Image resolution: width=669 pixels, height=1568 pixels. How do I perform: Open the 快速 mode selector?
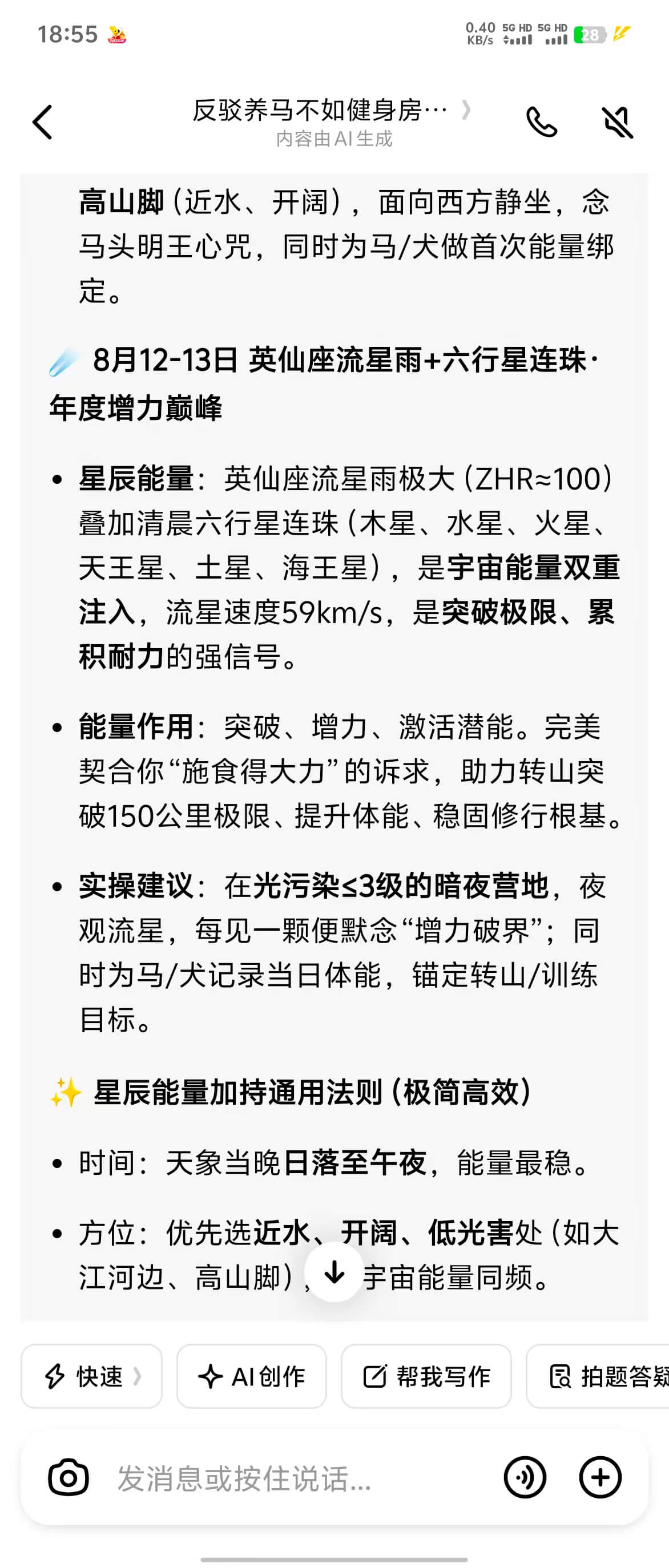click(91, 1376)
